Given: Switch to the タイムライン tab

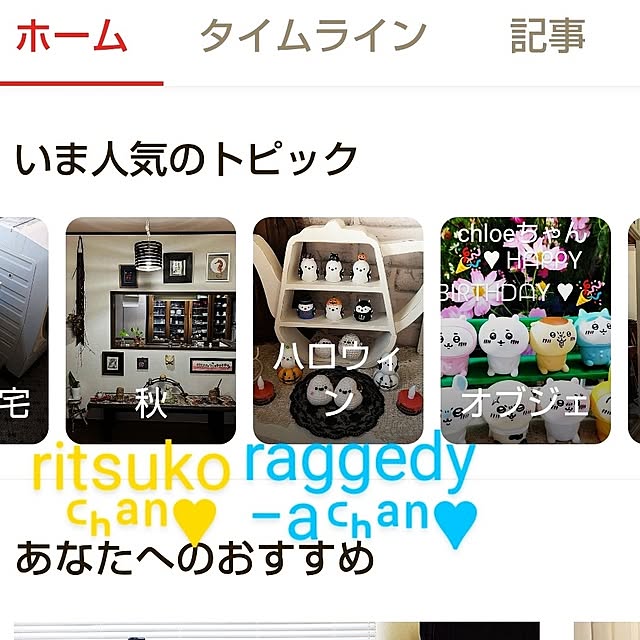Looking at the screenshot, I should (312, 38).
